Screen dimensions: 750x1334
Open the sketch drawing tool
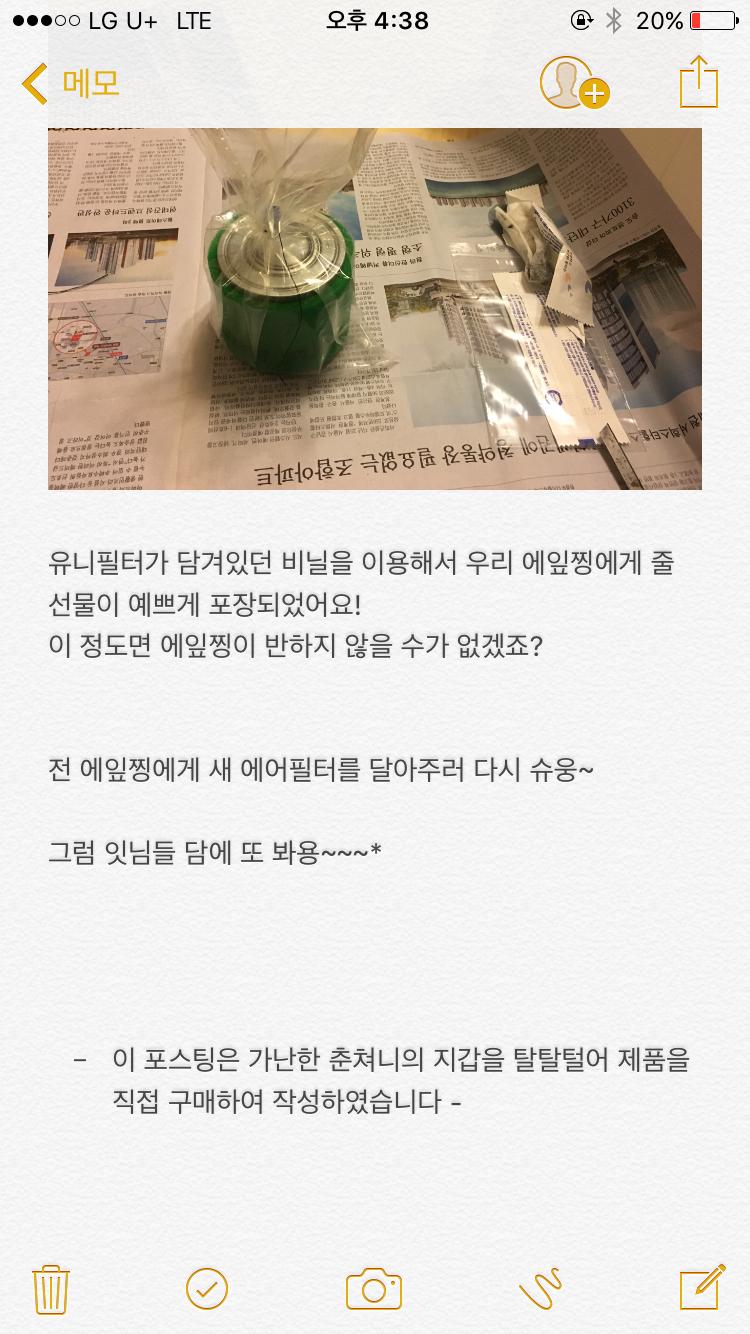tap(541, 1288)
